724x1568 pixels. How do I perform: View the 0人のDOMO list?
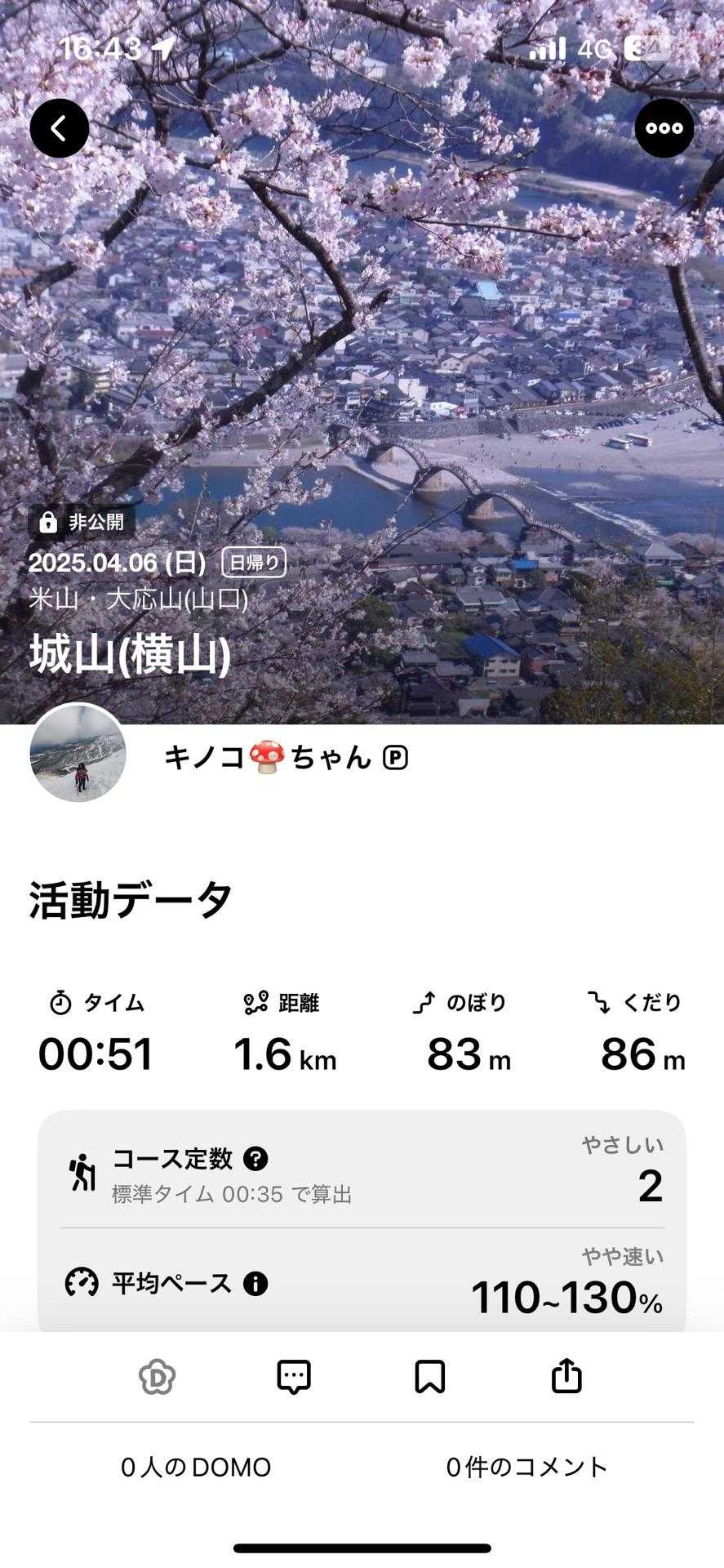(196, 1467)
